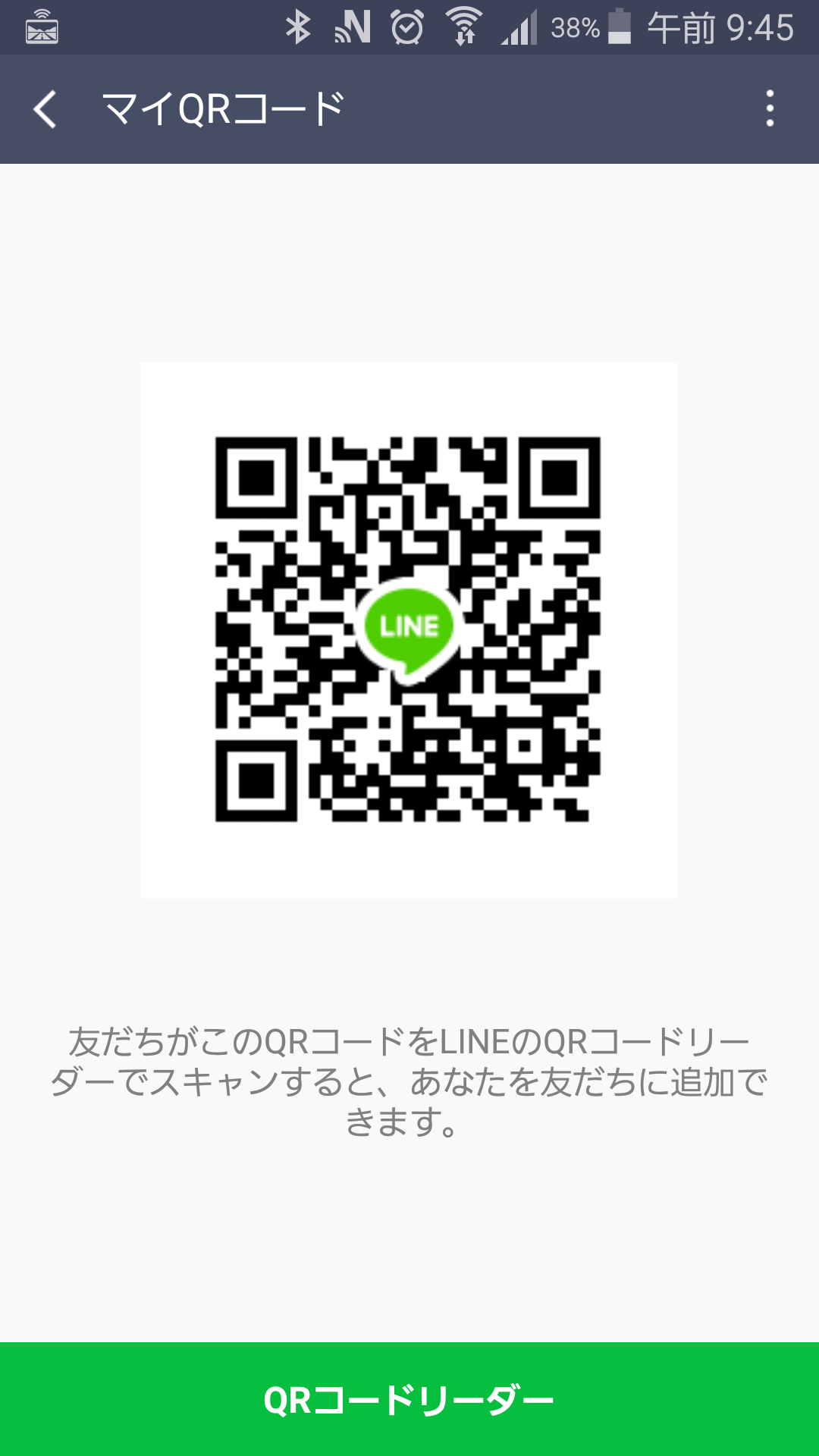
Task: Go back from My QR code screen
Action: [45, 109]
